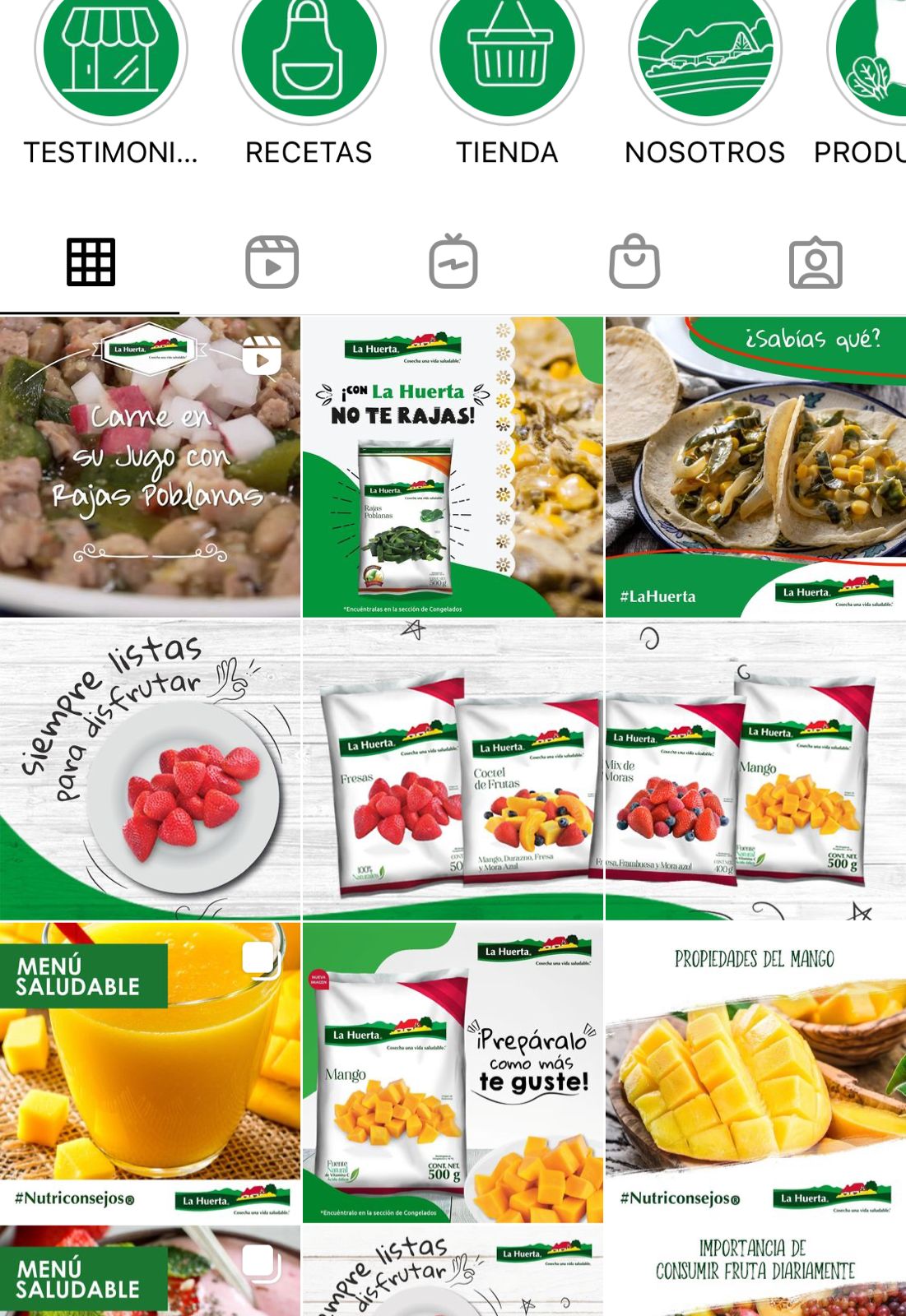Switch to the Reels tab
Screen dimensions: 906x1316
pyautogui.click(x=272, y=262)
